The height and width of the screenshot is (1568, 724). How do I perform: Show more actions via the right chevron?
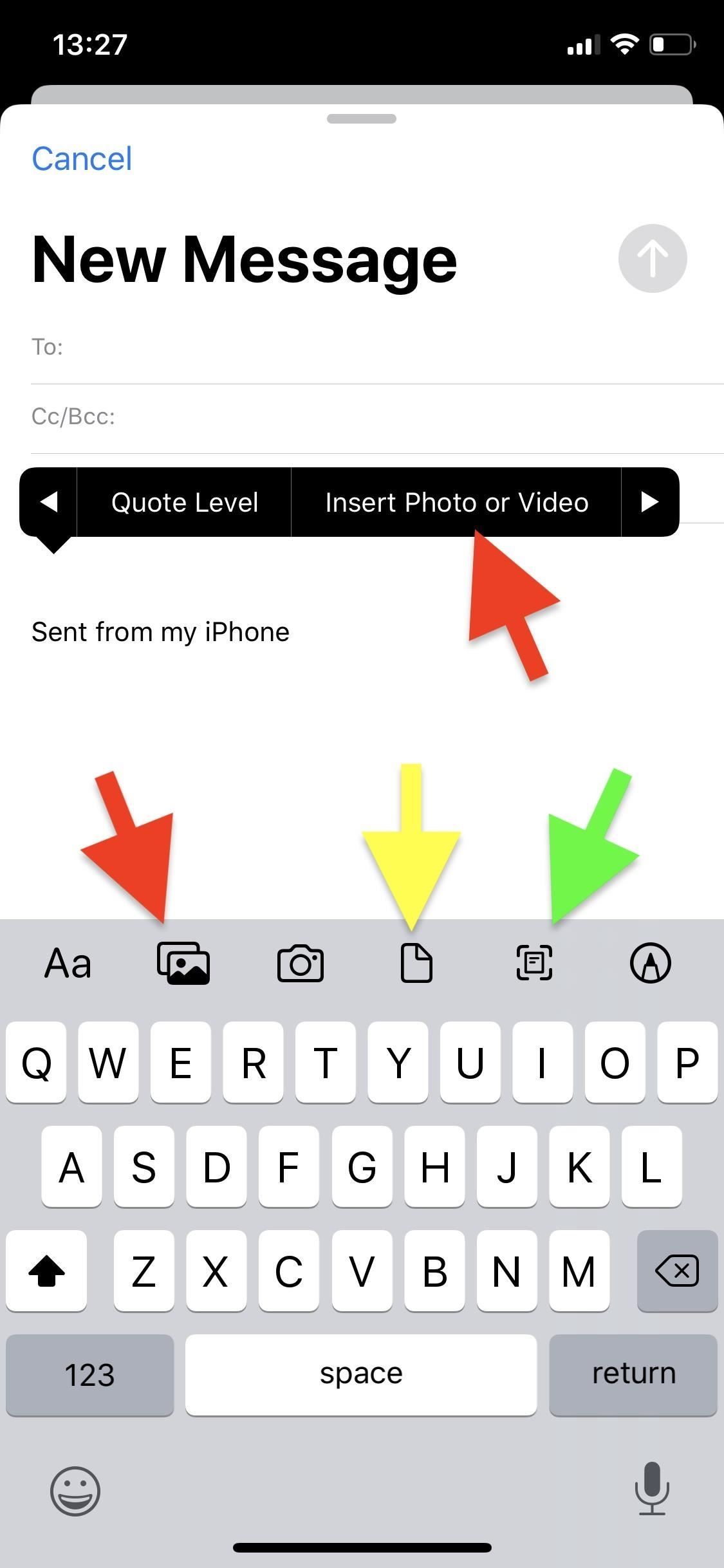(x=649, y=502)
